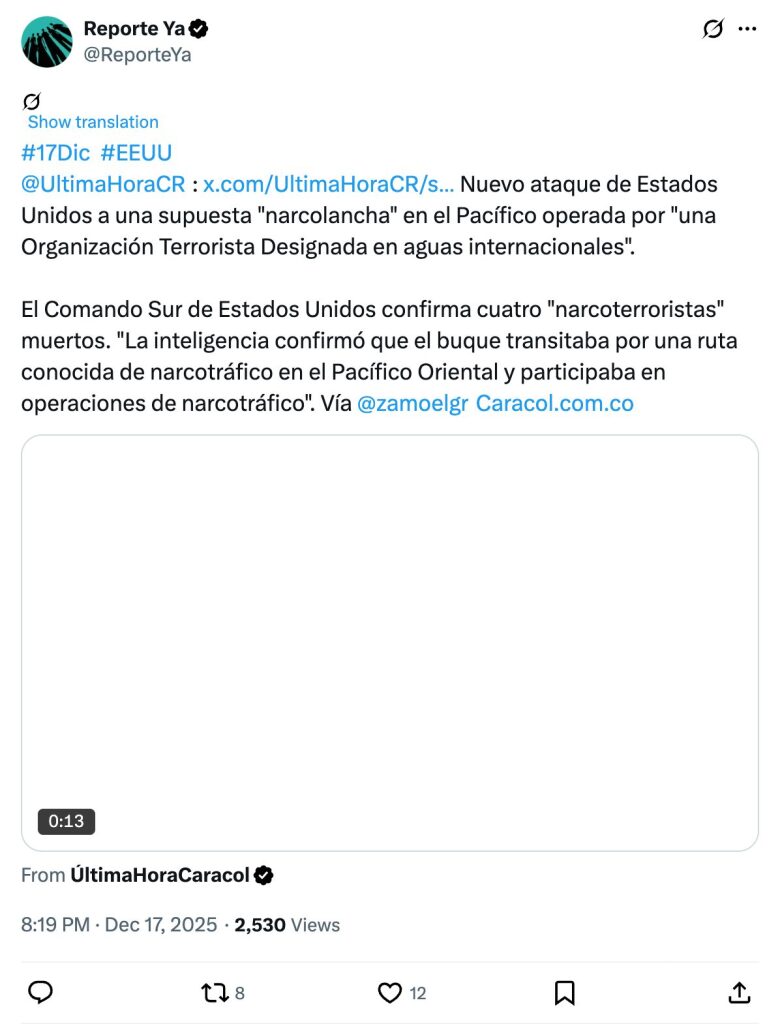The width and height of the screenshot is (780, 1024).
Task: Visit the @UltimaHoraCR profile mention
Action: coord(103,184)
